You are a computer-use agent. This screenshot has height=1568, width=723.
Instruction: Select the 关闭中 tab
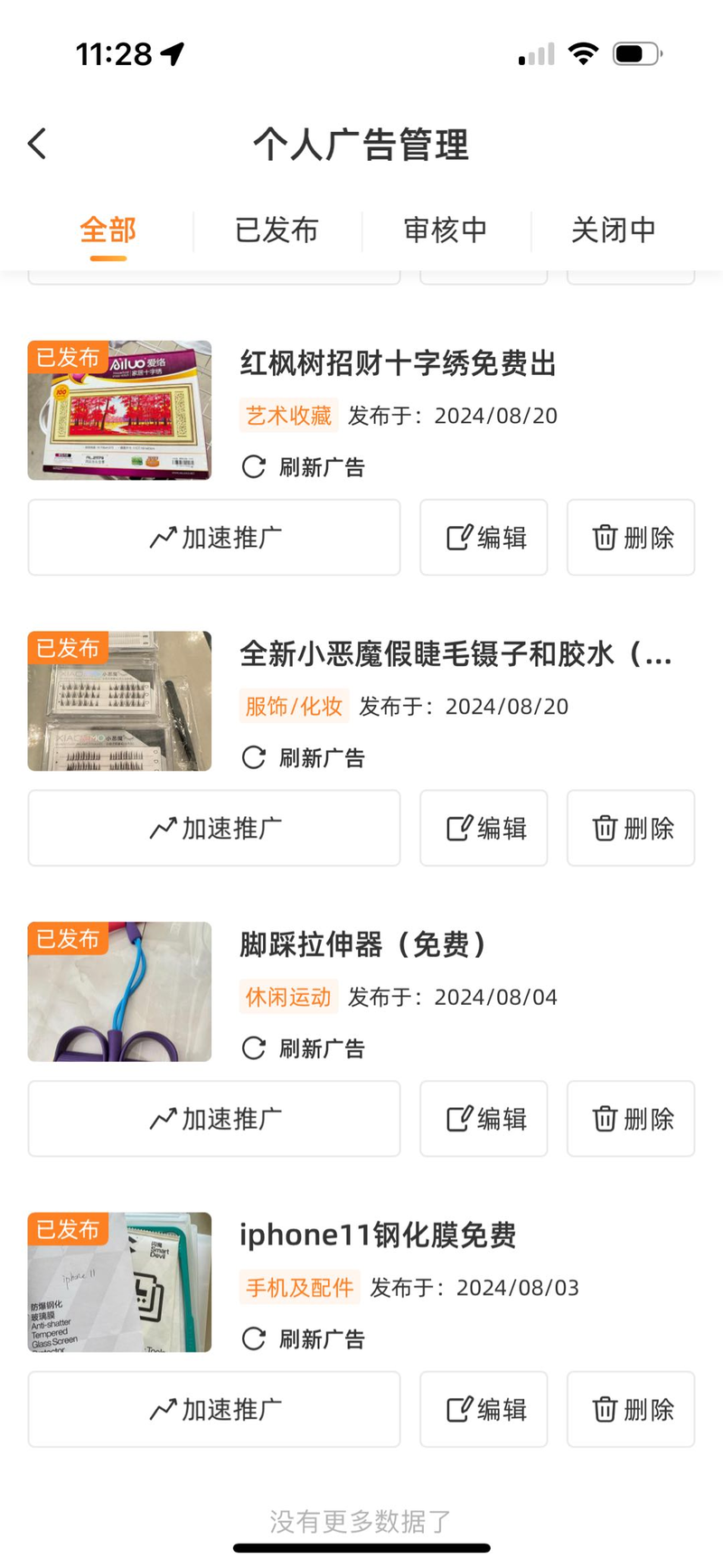coord(613,230)
